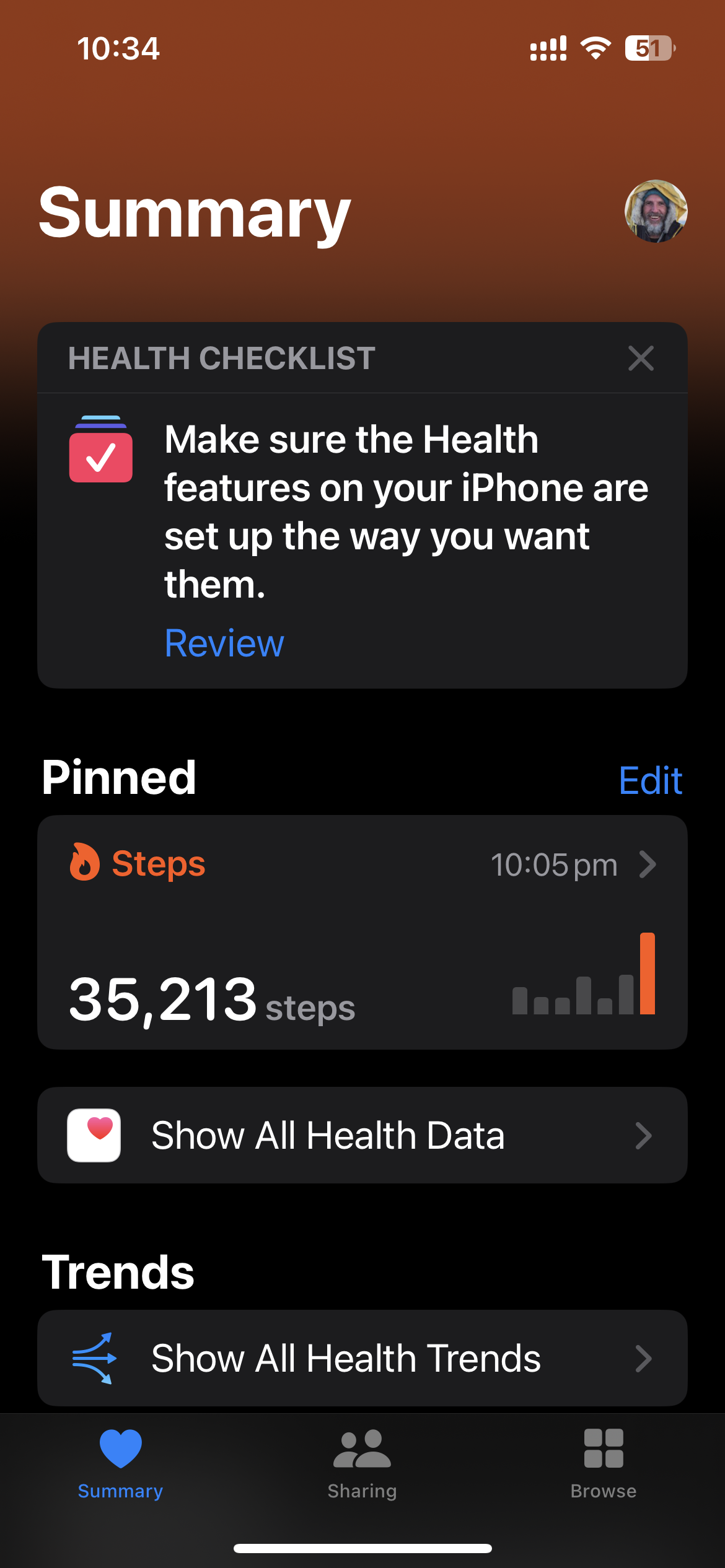Open Show All Health Data
The image size is (725, 1568).
click(362, 1135)
